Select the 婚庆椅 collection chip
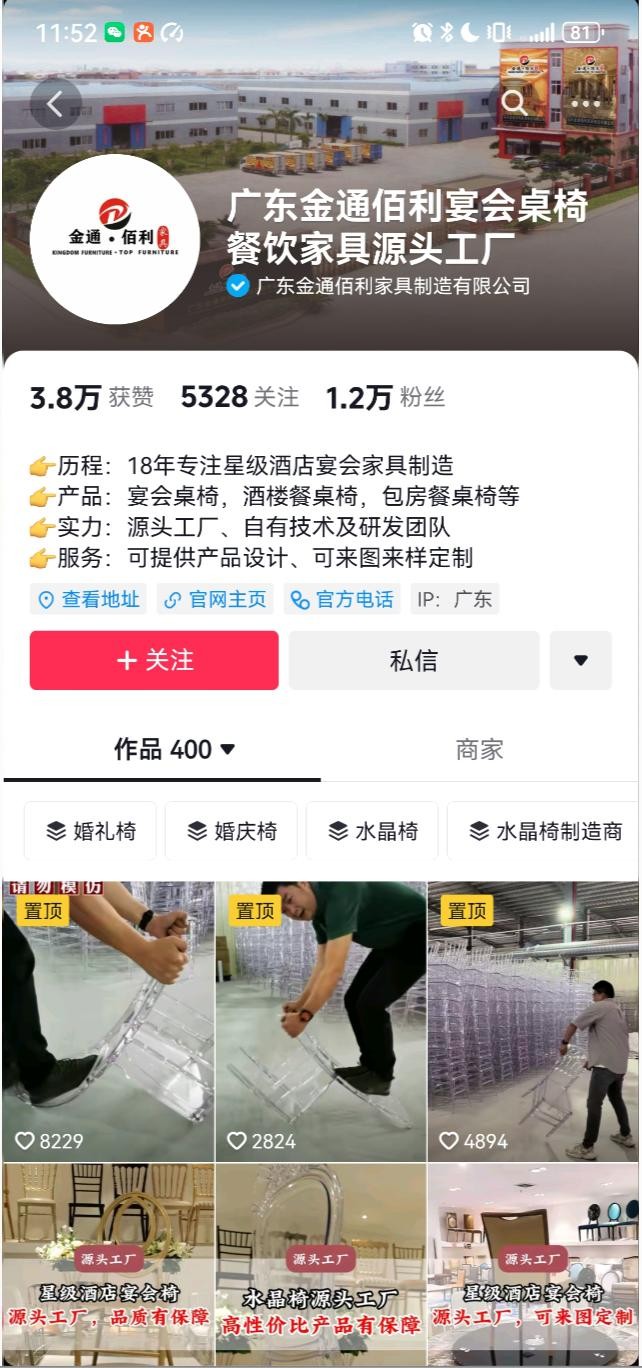This screenshot has height=1368, width=642. [231, 831]
